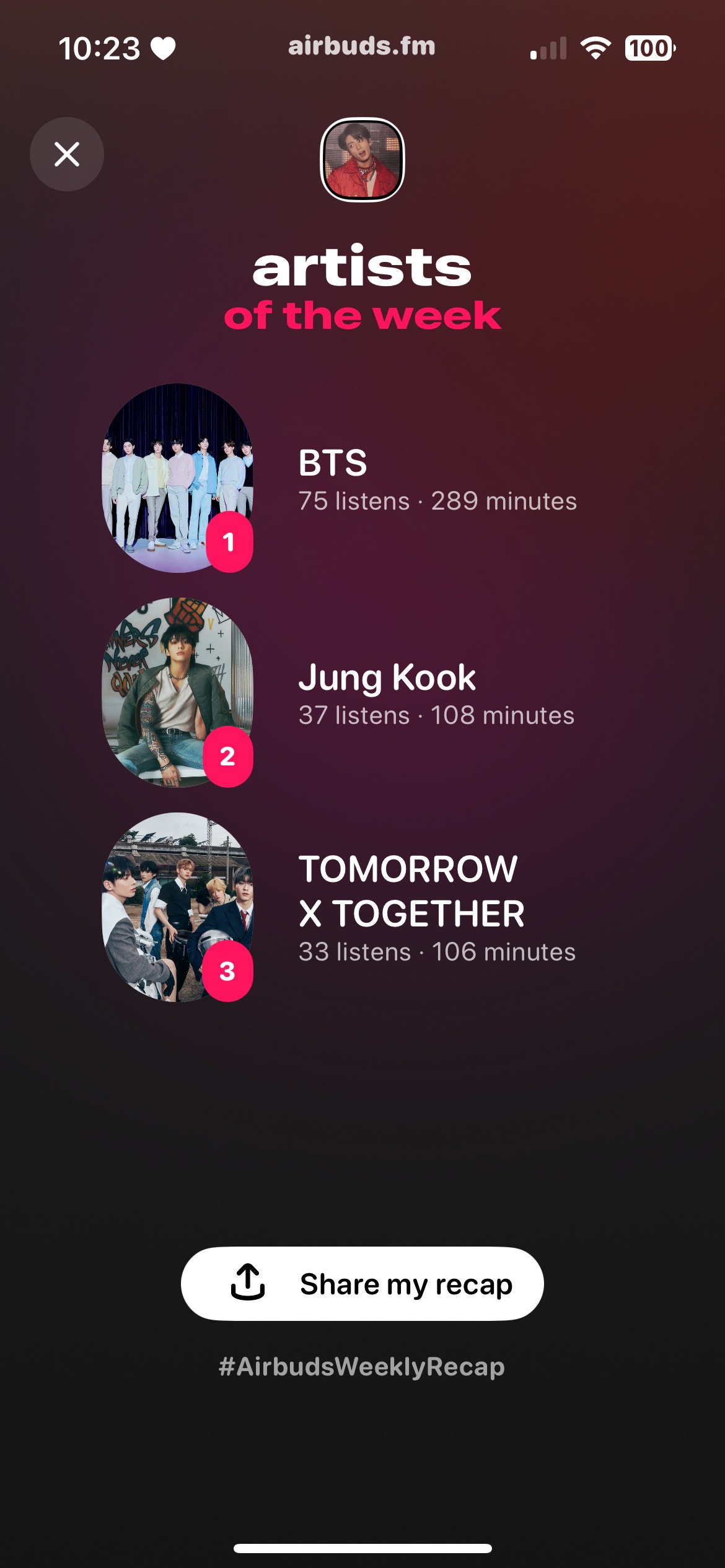Image resolution: width=725 pixels, height=1568 pixels.
Task: Open the profile avatar at the top
Action: [x=362, y=157]
